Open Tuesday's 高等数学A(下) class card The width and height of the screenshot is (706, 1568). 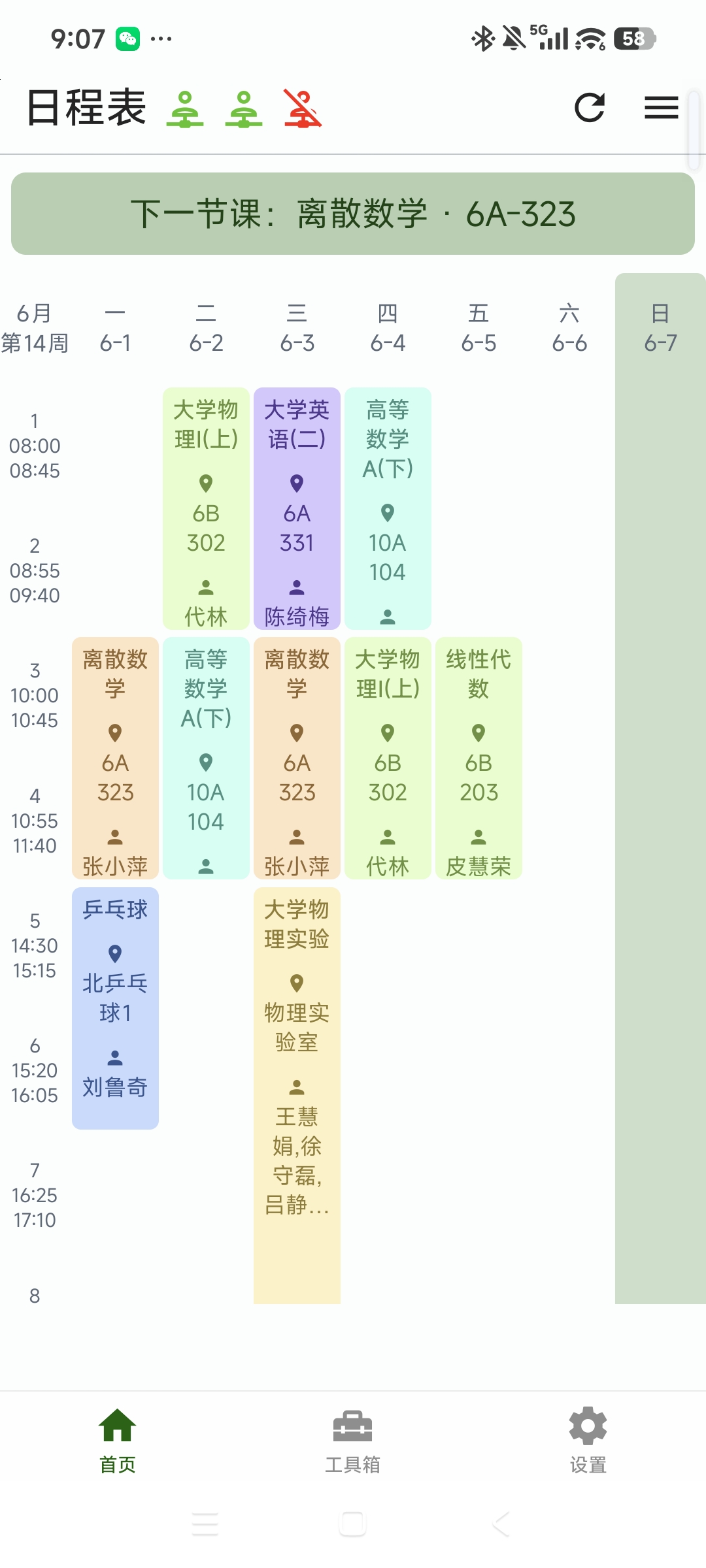pyautogui.click(x=206, y=759)
